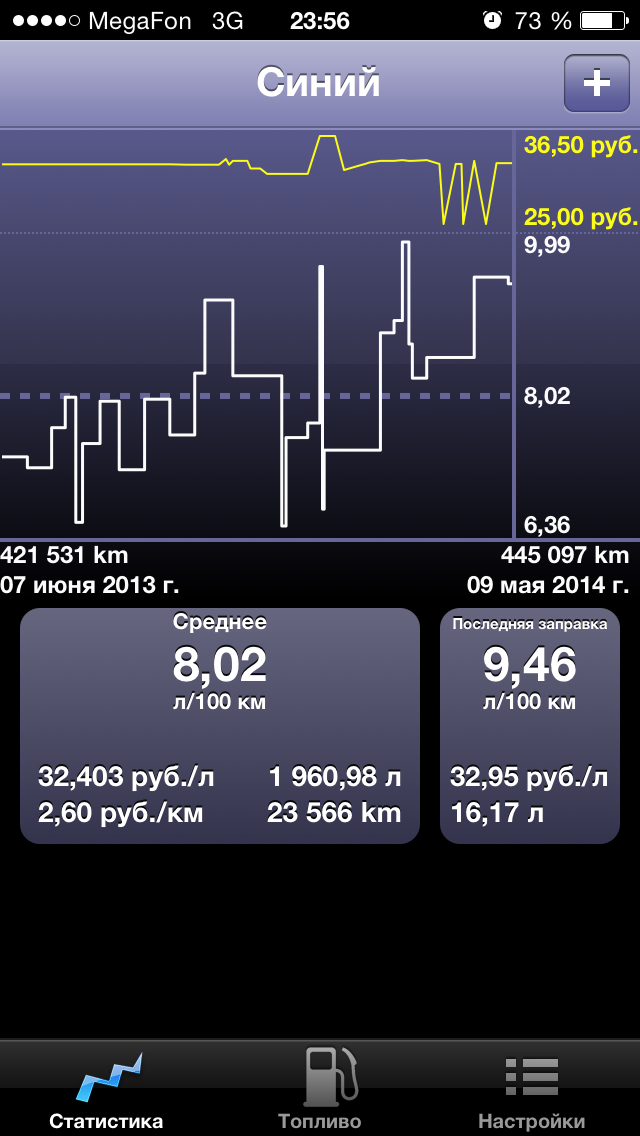Open the Статистика tab
This screenshot has width=640, height=1136.
pyautogui.click(x=107, y=1089)
